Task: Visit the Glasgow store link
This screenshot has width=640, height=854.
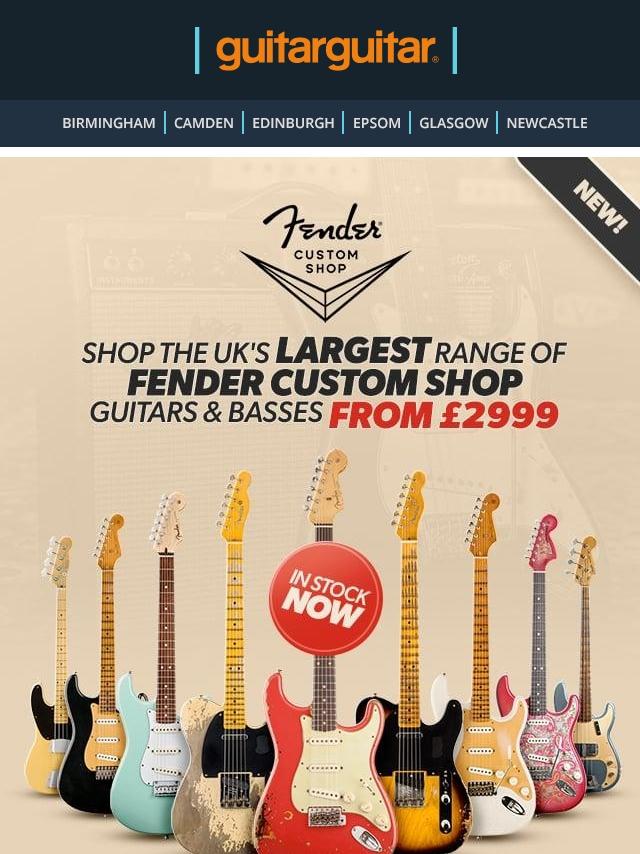Action: tap(454, 123)
